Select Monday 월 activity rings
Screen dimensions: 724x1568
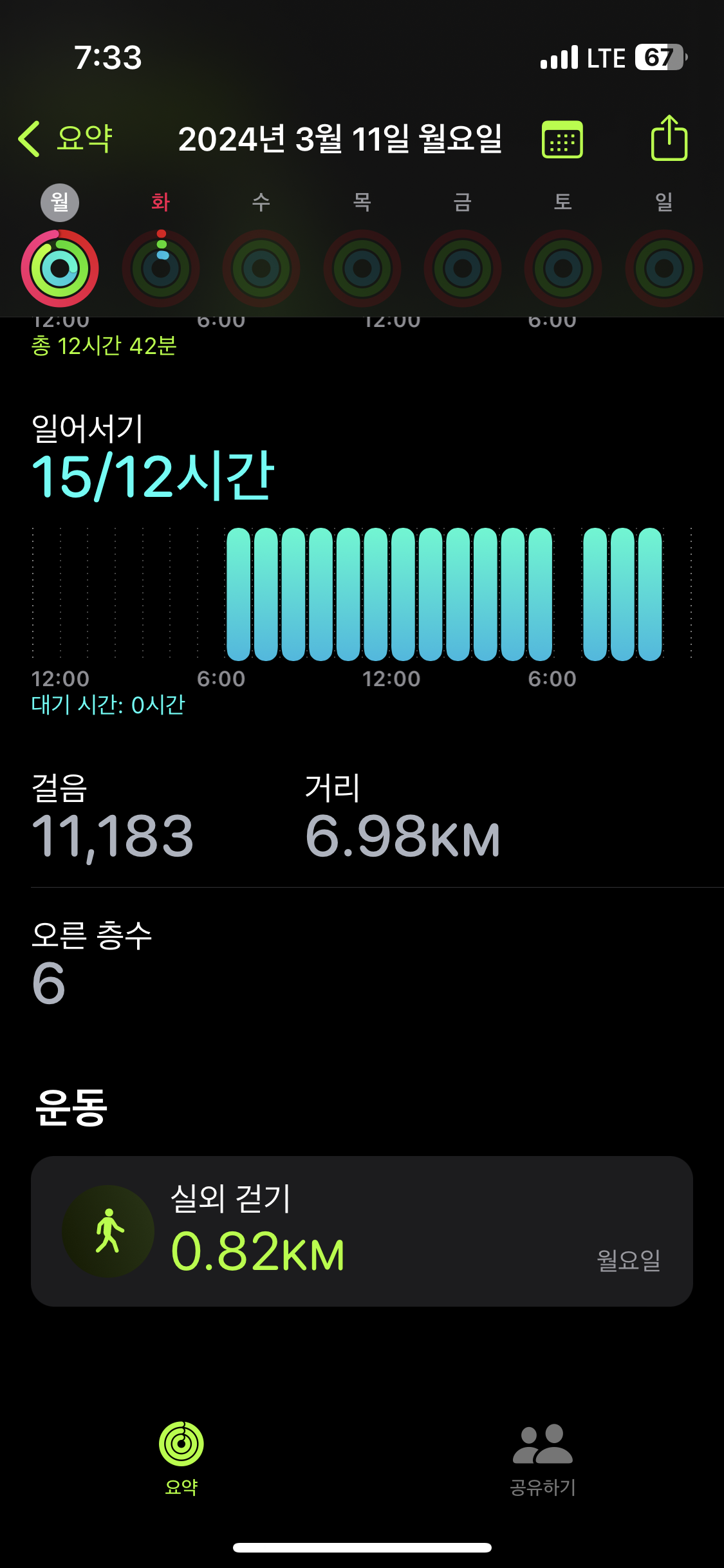coord(60,268)
